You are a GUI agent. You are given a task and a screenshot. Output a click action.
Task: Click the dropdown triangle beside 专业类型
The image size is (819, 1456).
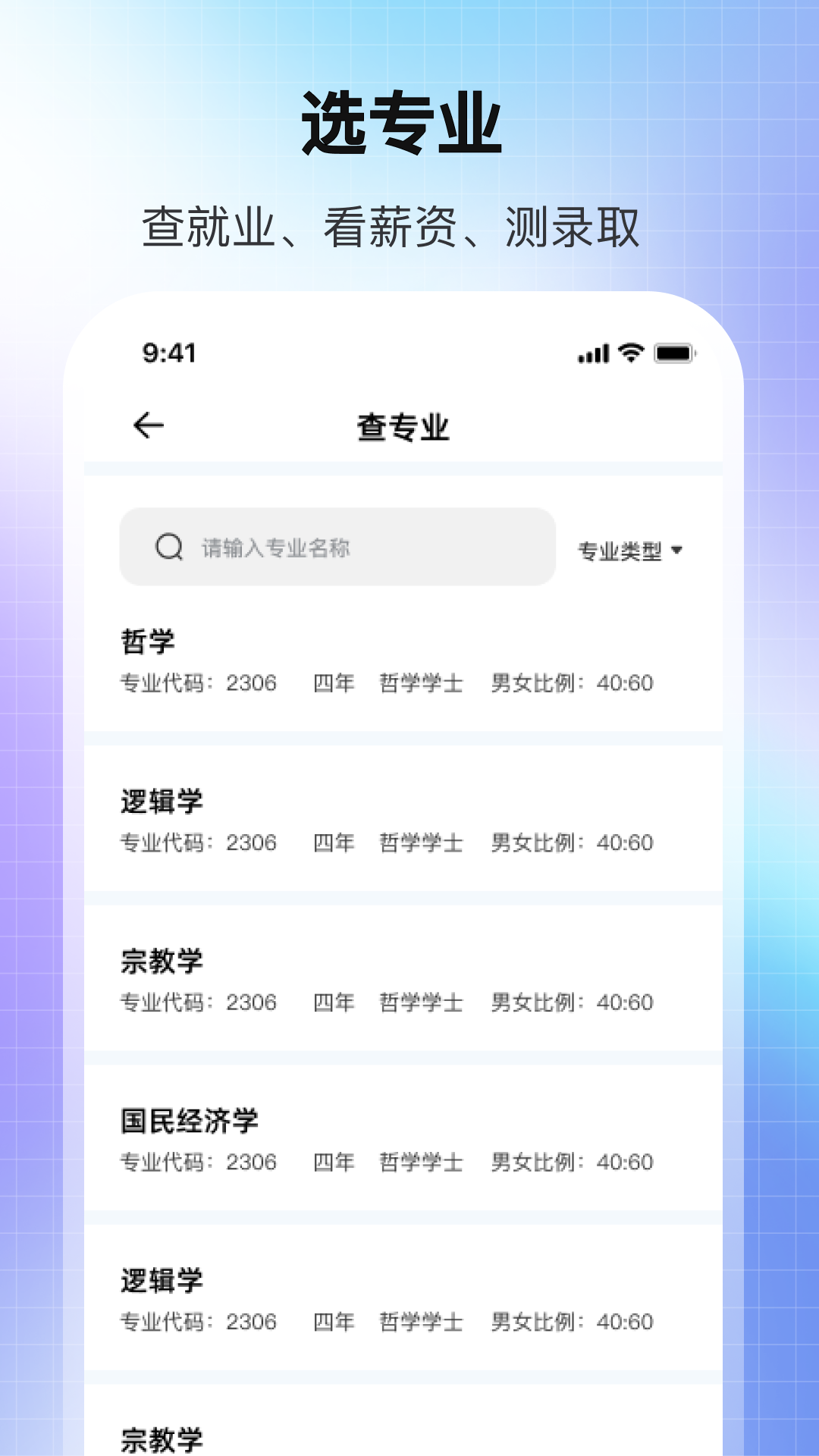(680, 552)
